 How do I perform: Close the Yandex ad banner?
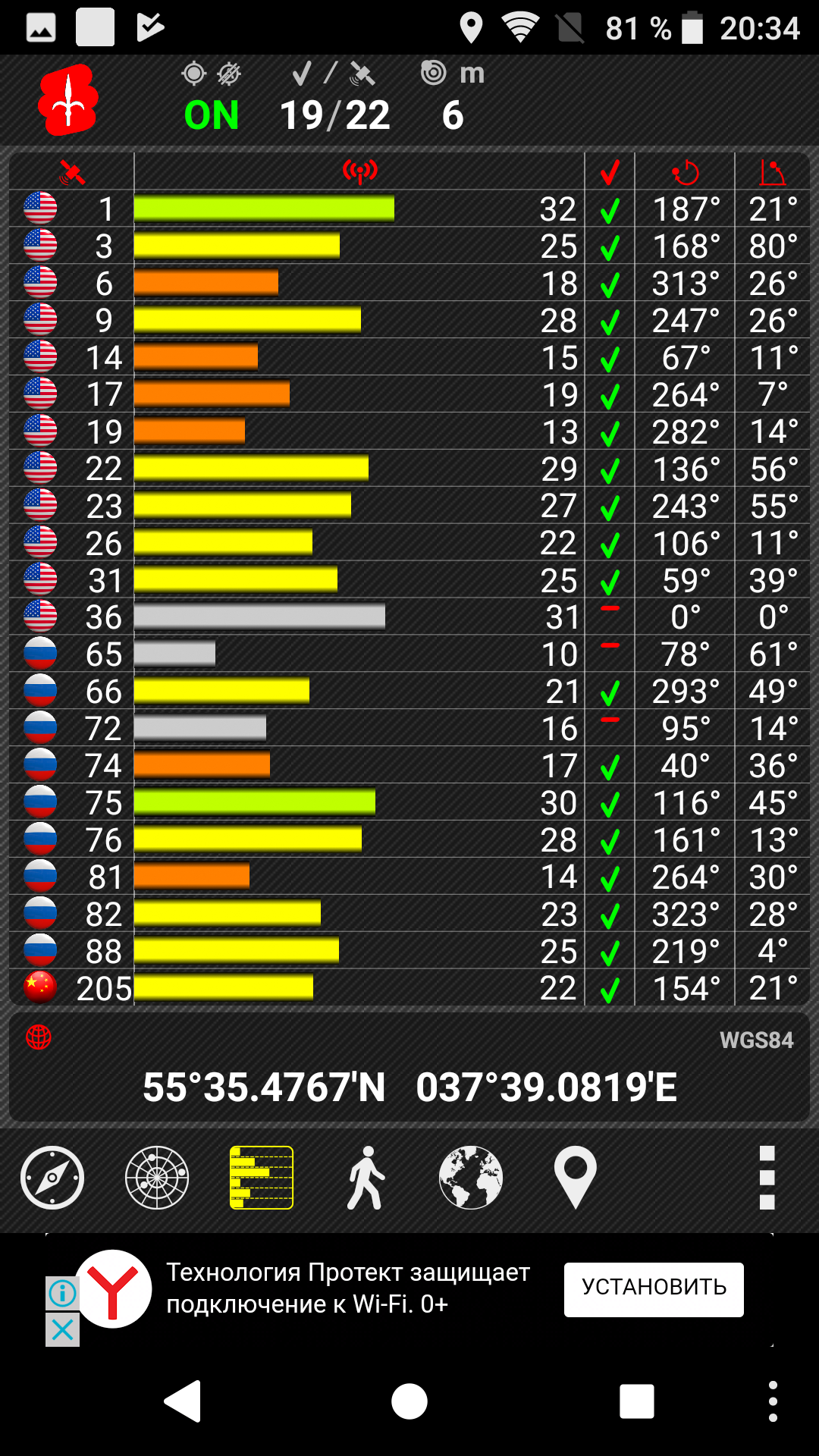coord(62,1329)
